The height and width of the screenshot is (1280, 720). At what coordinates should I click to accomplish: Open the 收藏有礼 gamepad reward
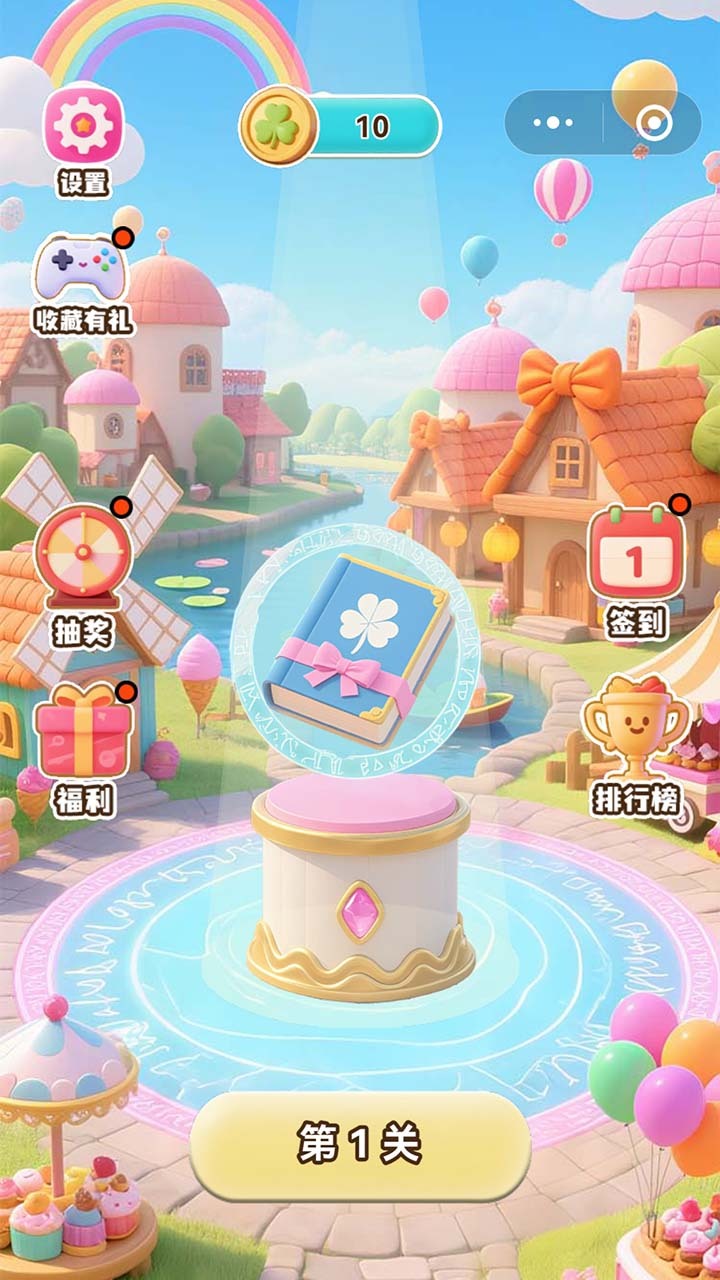[82, 270]
